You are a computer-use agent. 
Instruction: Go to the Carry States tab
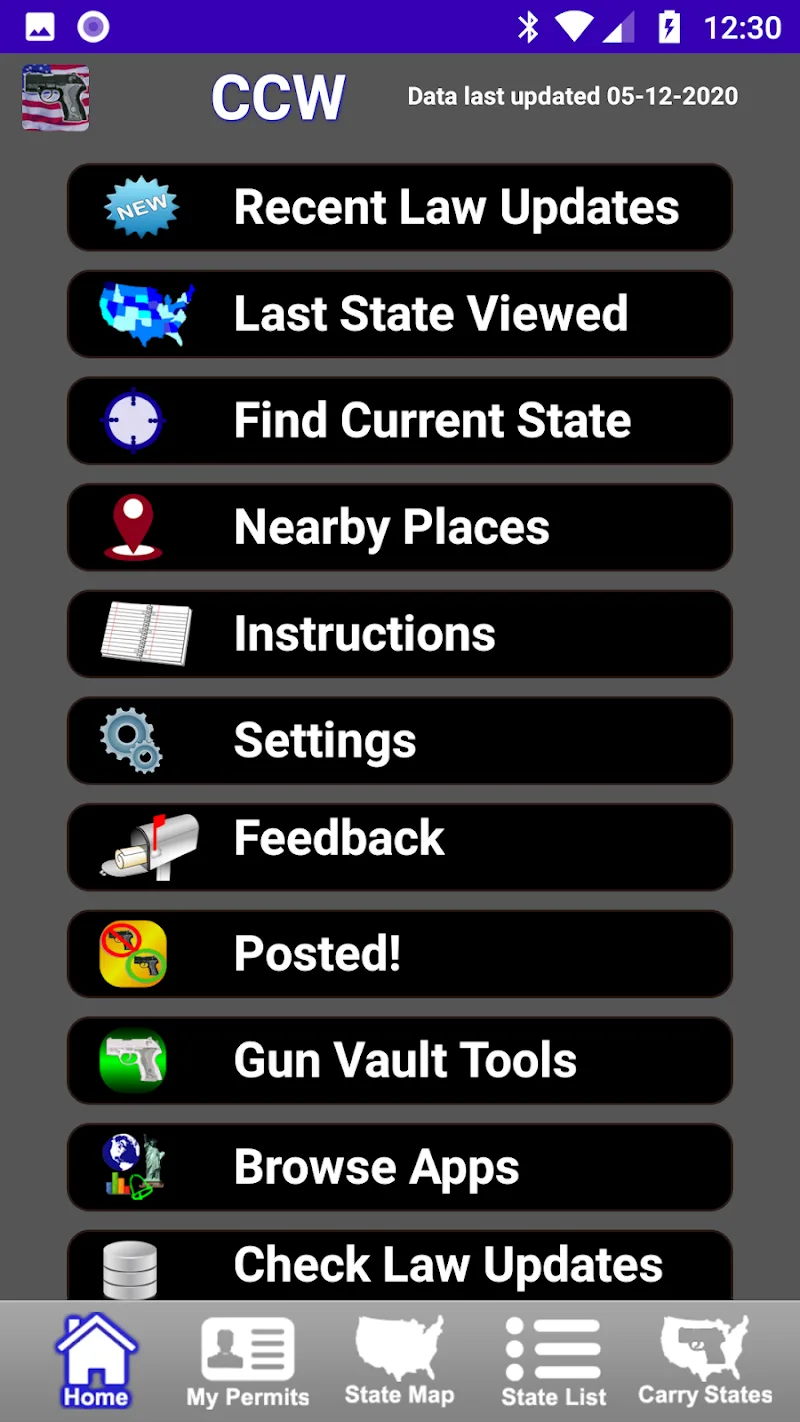[705, 1362]
